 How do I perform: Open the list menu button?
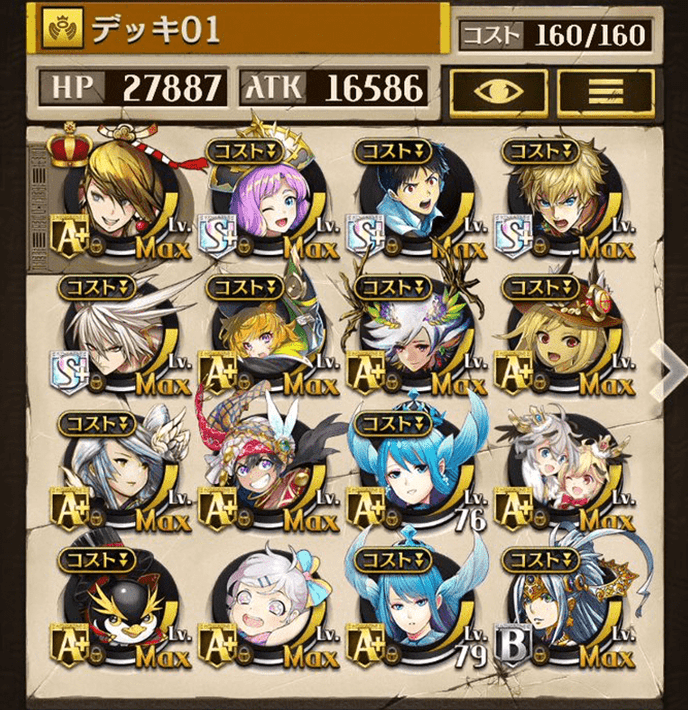click(605, 90)
